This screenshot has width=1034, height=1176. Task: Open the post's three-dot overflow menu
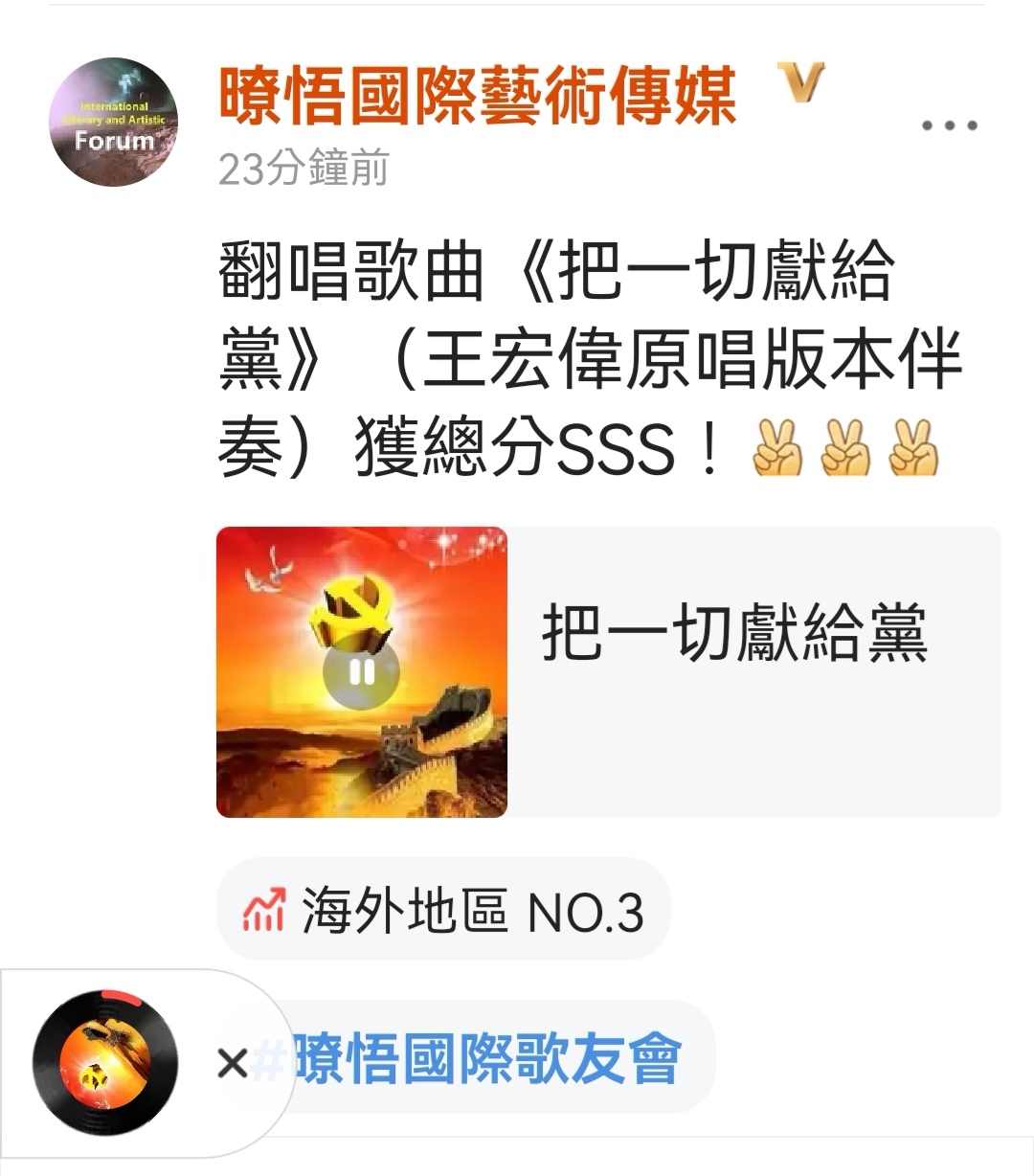pos(949,125)
